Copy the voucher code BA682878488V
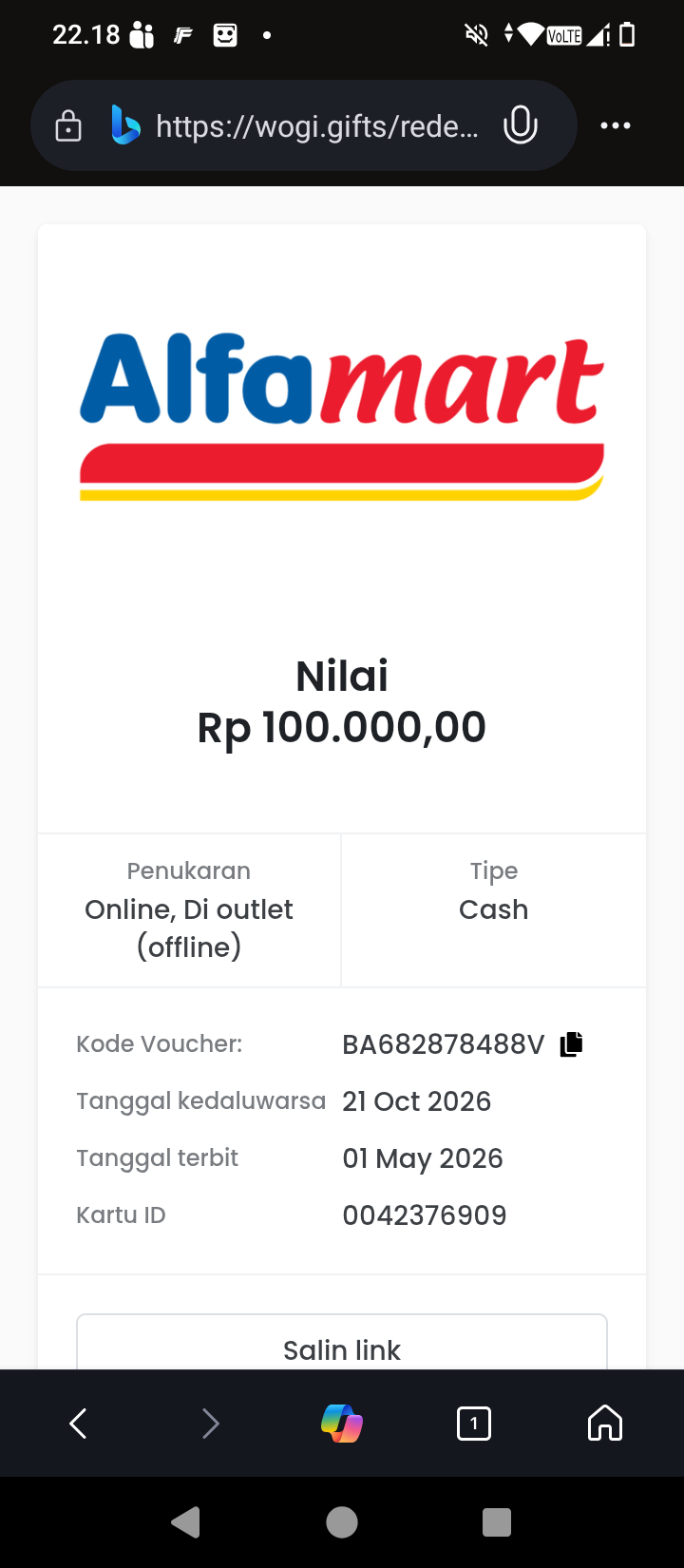The width and height of the screenshot is (684, 1568). (571, 1044)
